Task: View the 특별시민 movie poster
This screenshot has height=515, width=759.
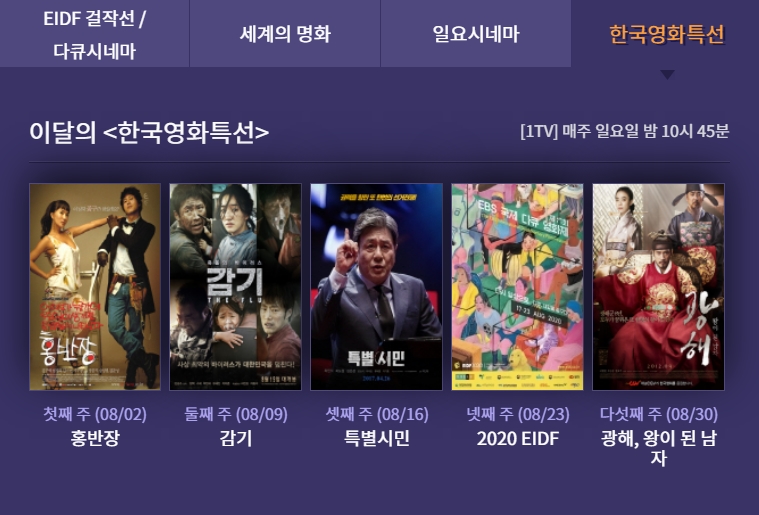Action: [x=377, y=287]
